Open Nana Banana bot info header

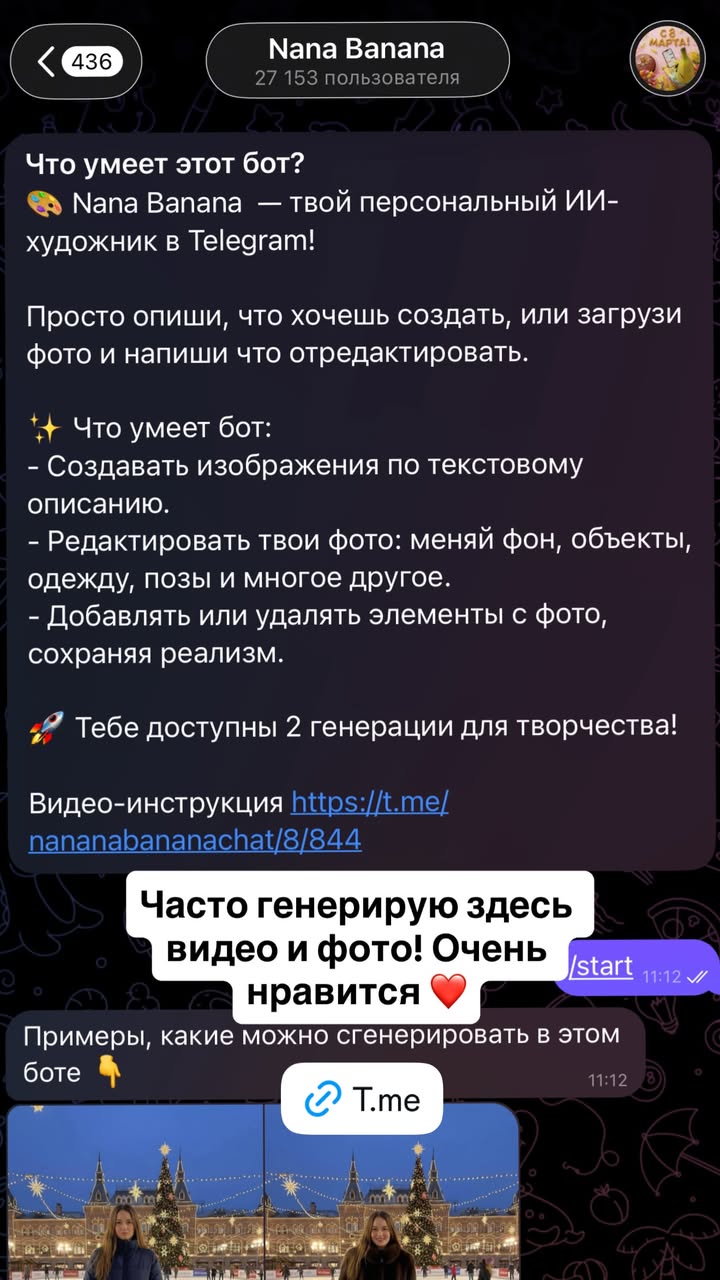point(357,62)
